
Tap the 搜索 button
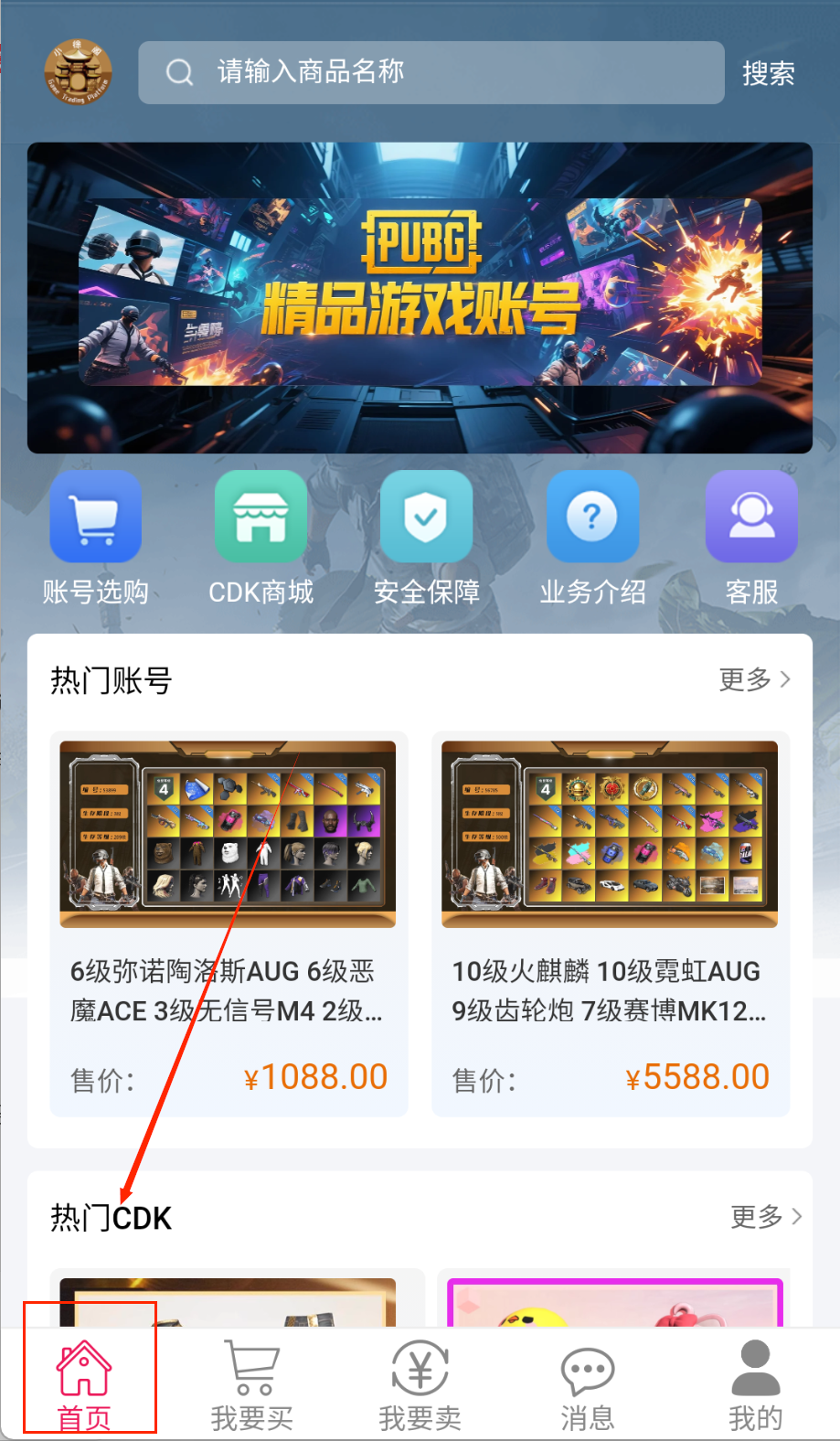coord(768,73)
